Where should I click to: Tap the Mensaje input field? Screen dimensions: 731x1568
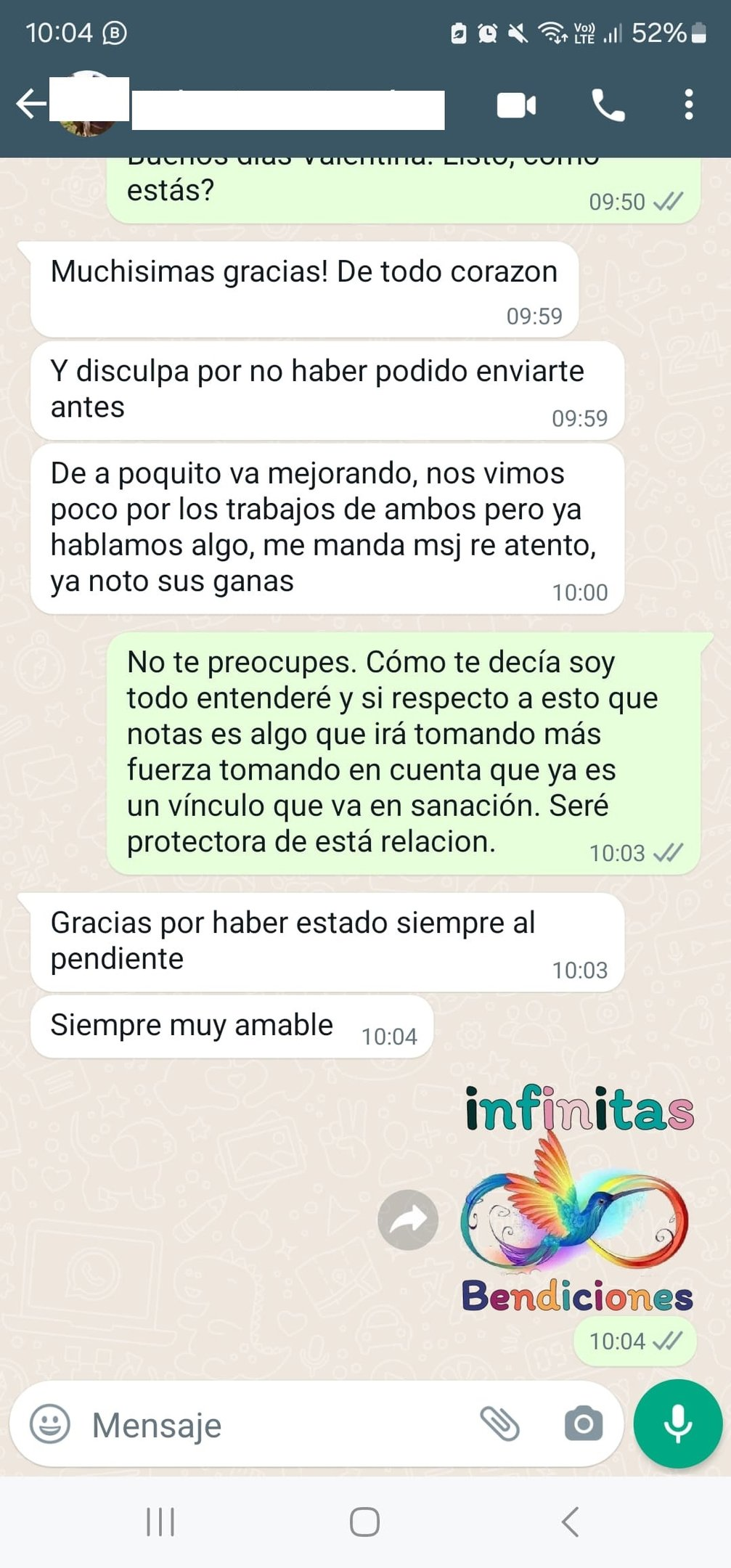pyautogui.click(x=218, y=1424)
